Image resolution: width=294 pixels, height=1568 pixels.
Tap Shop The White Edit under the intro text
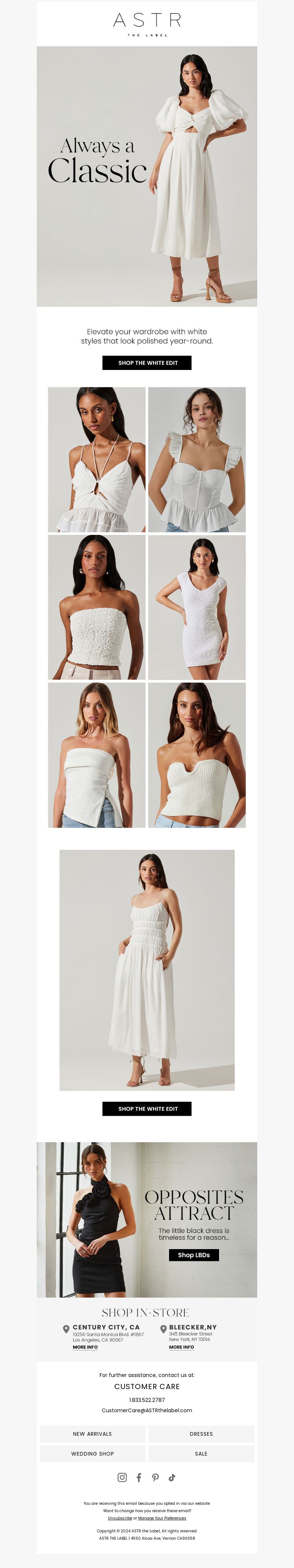(147, 363)
